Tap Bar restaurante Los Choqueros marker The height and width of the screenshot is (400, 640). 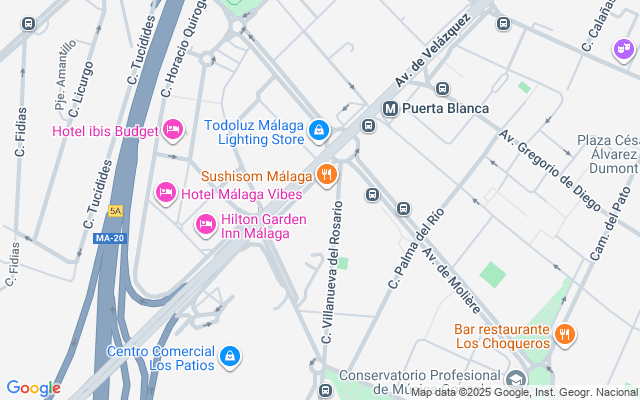coord(565,335)
